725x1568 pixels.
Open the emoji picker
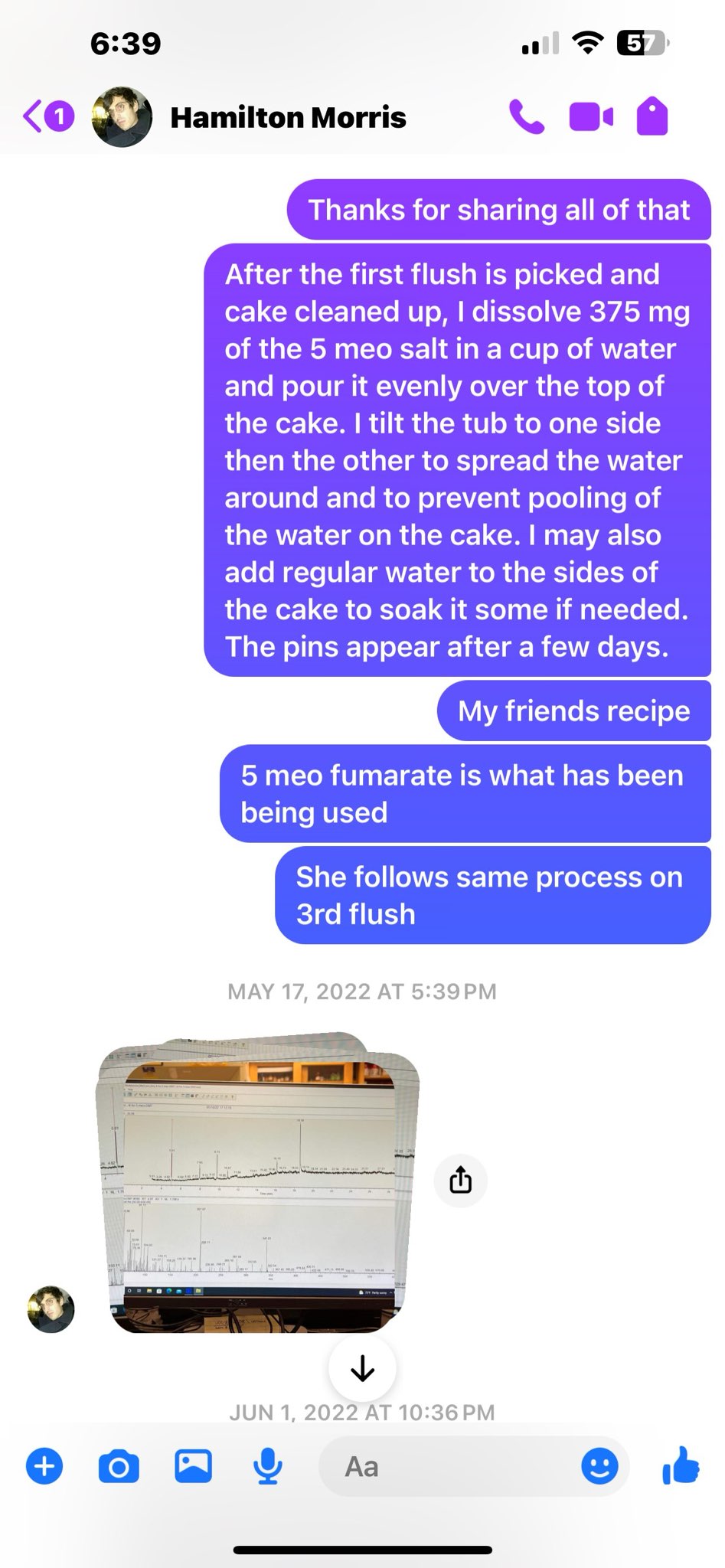599,1466
